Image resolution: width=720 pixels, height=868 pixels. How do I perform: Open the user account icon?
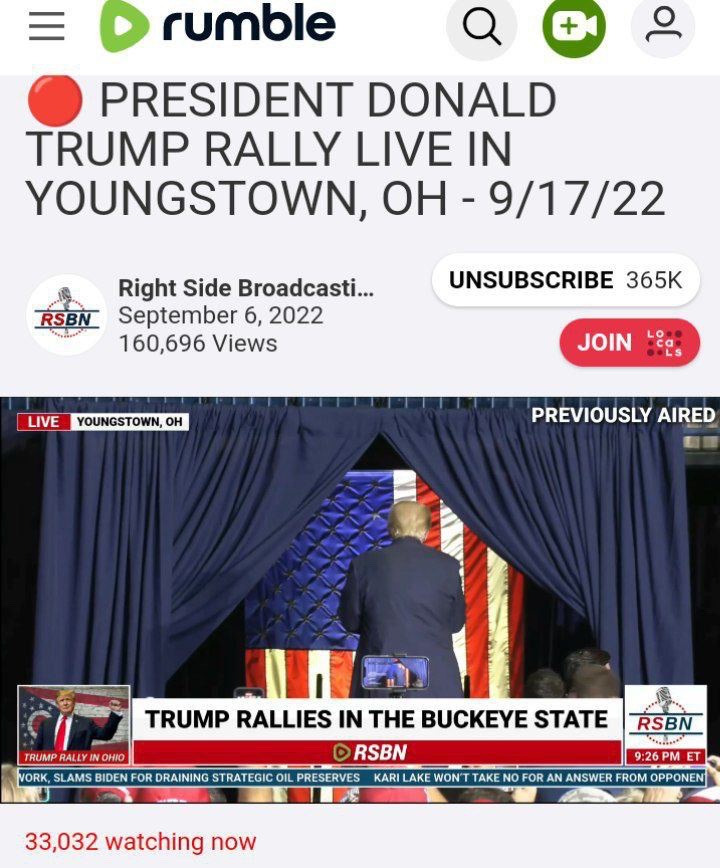point(663,27)
